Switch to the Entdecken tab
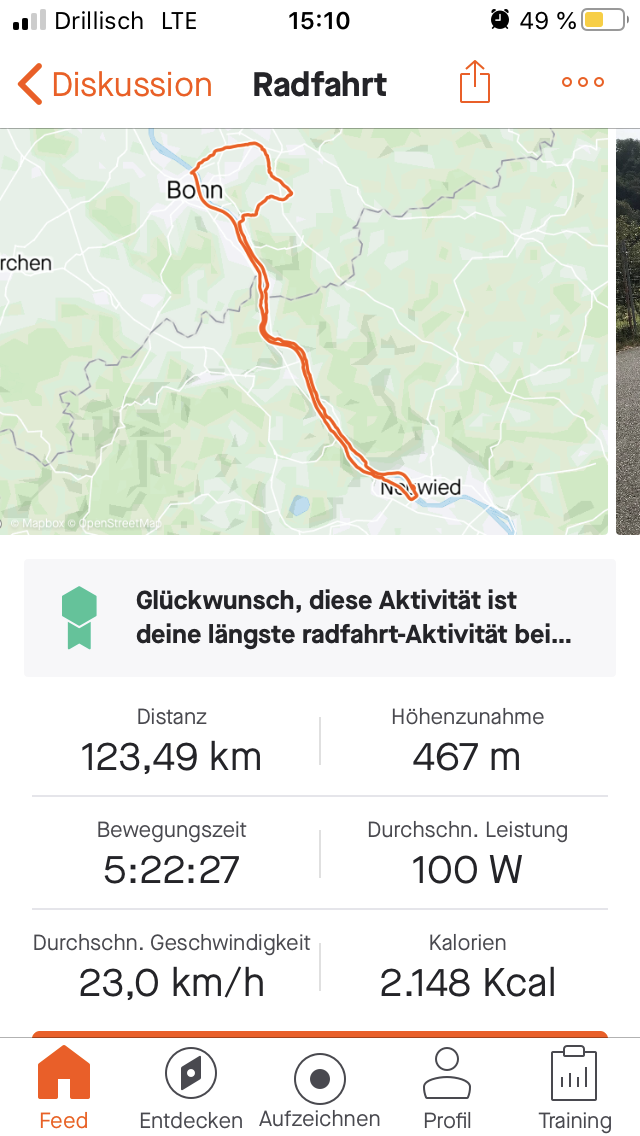Screen dimensions: 640x1136 (x=191, y=1088)
